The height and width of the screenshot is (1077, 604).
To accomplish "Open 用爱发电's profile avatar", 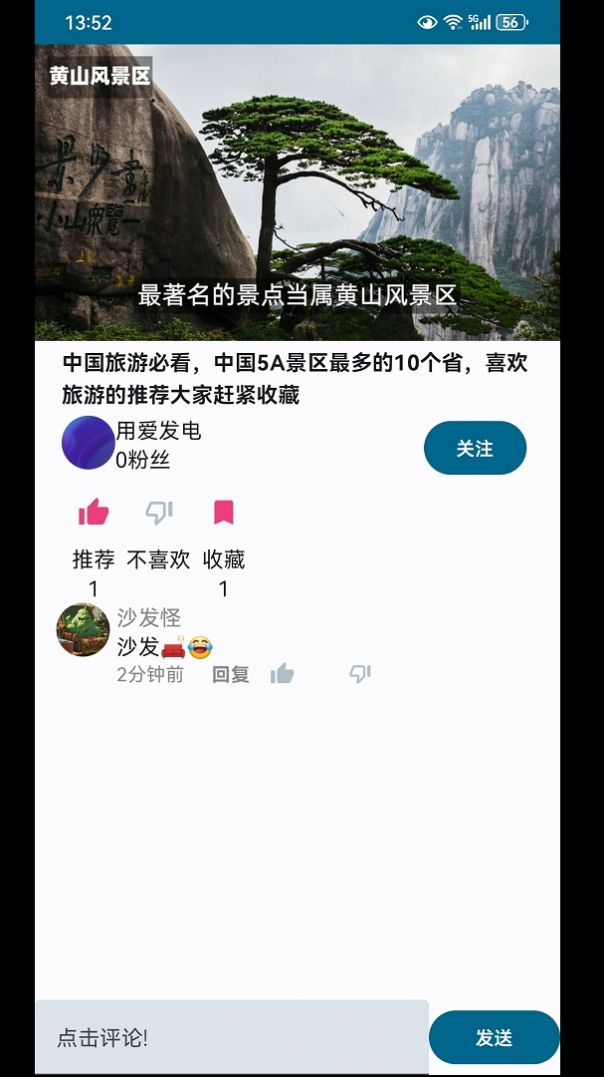I will tap(88, 443).
